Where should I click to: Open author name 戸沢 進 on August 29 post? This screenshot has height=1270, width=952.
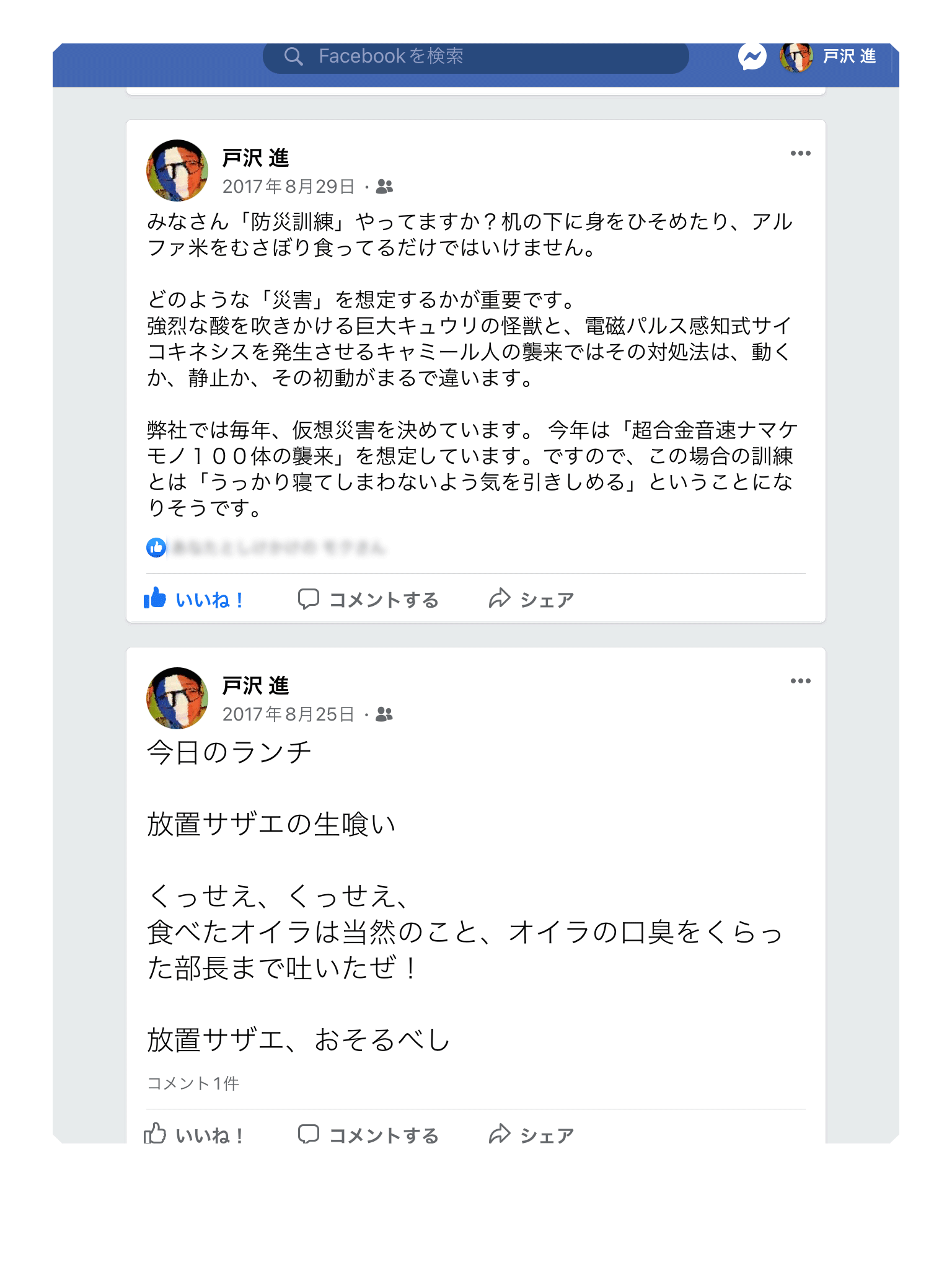click(255, 158)
